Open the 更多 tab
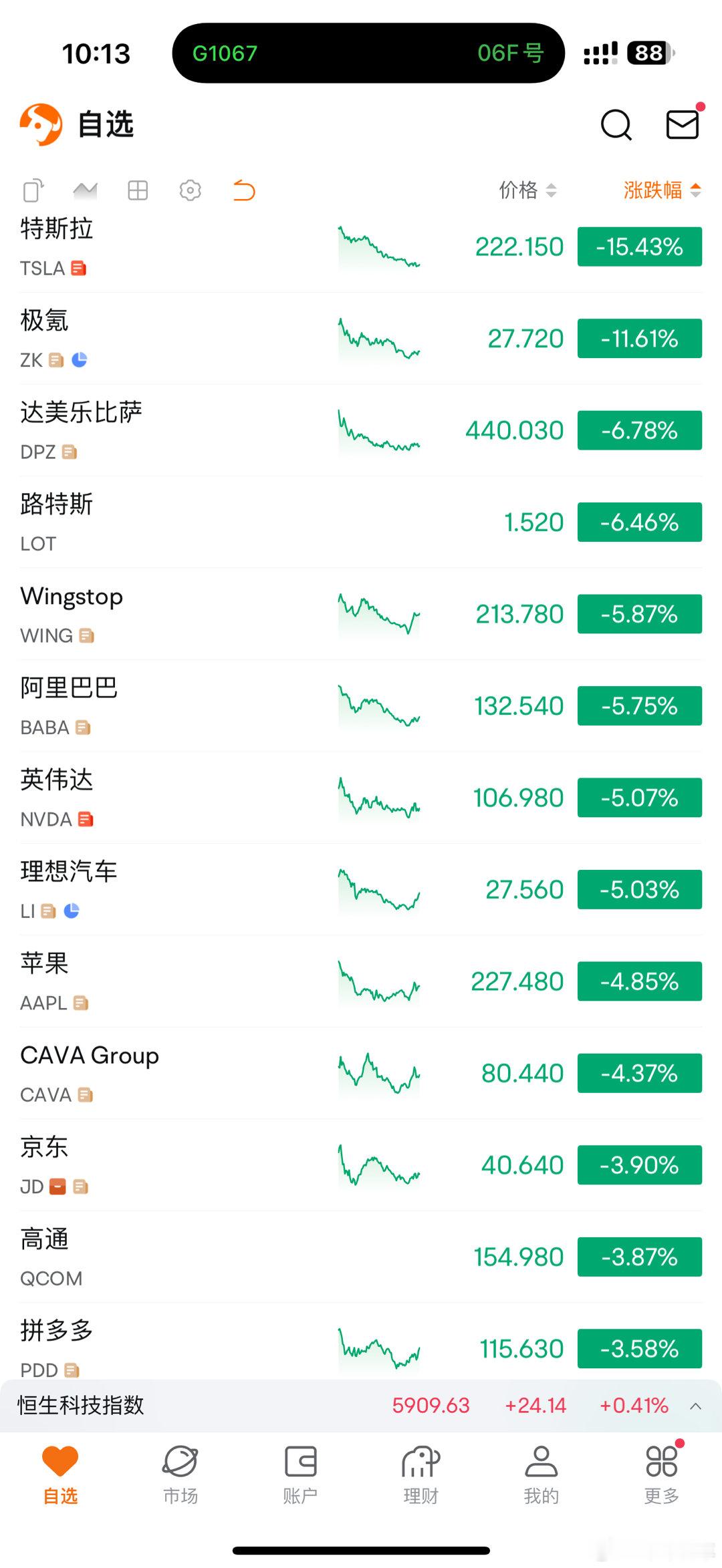Screen dimensions: 722x1568 pyautogui.click(x=661, y=1475)
